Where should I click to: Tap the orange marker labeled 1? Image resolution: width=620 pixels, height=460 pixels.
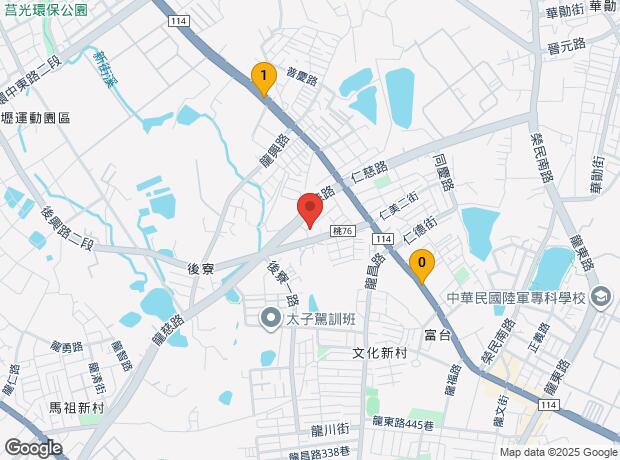pos(263,77)
